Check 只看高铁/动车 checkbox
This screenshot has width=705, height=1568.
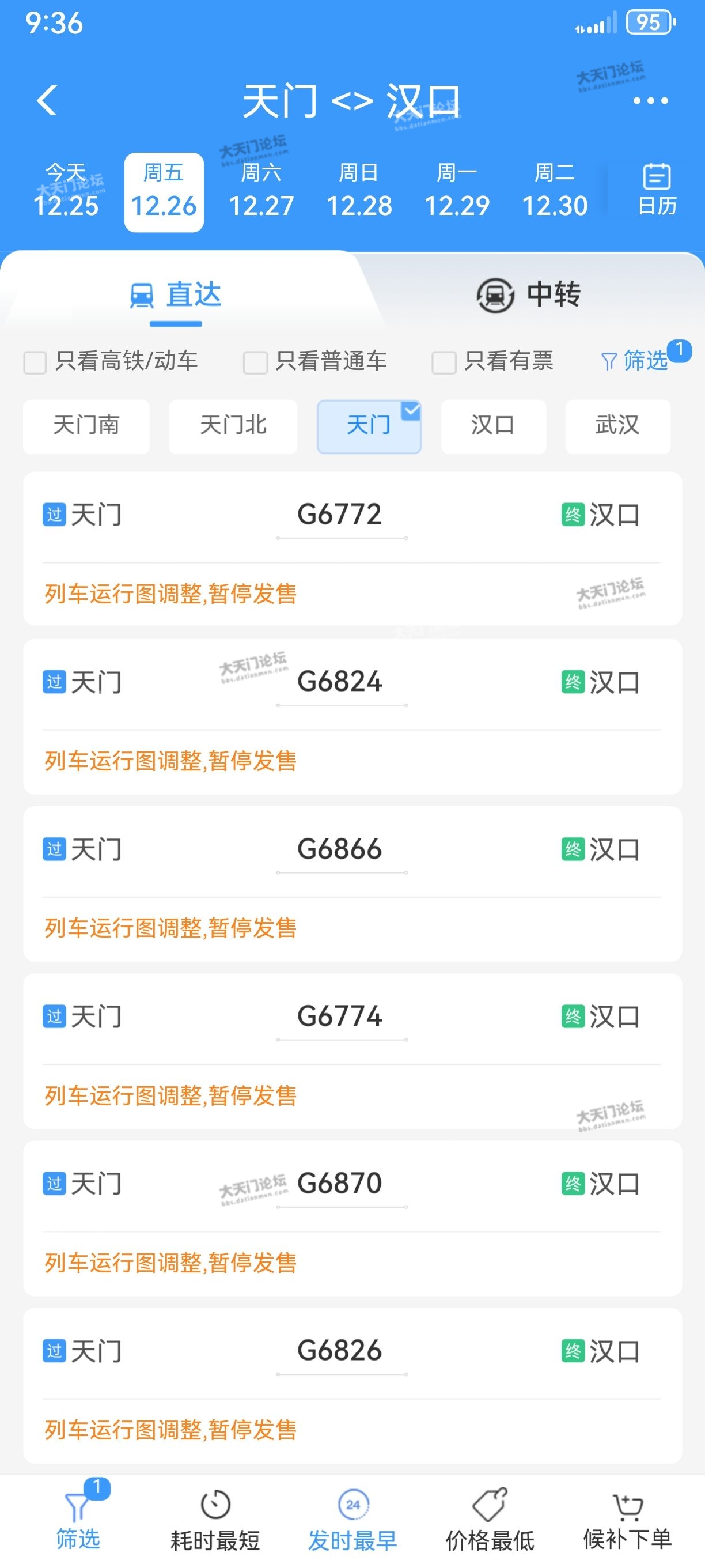(x=35, y=362)
